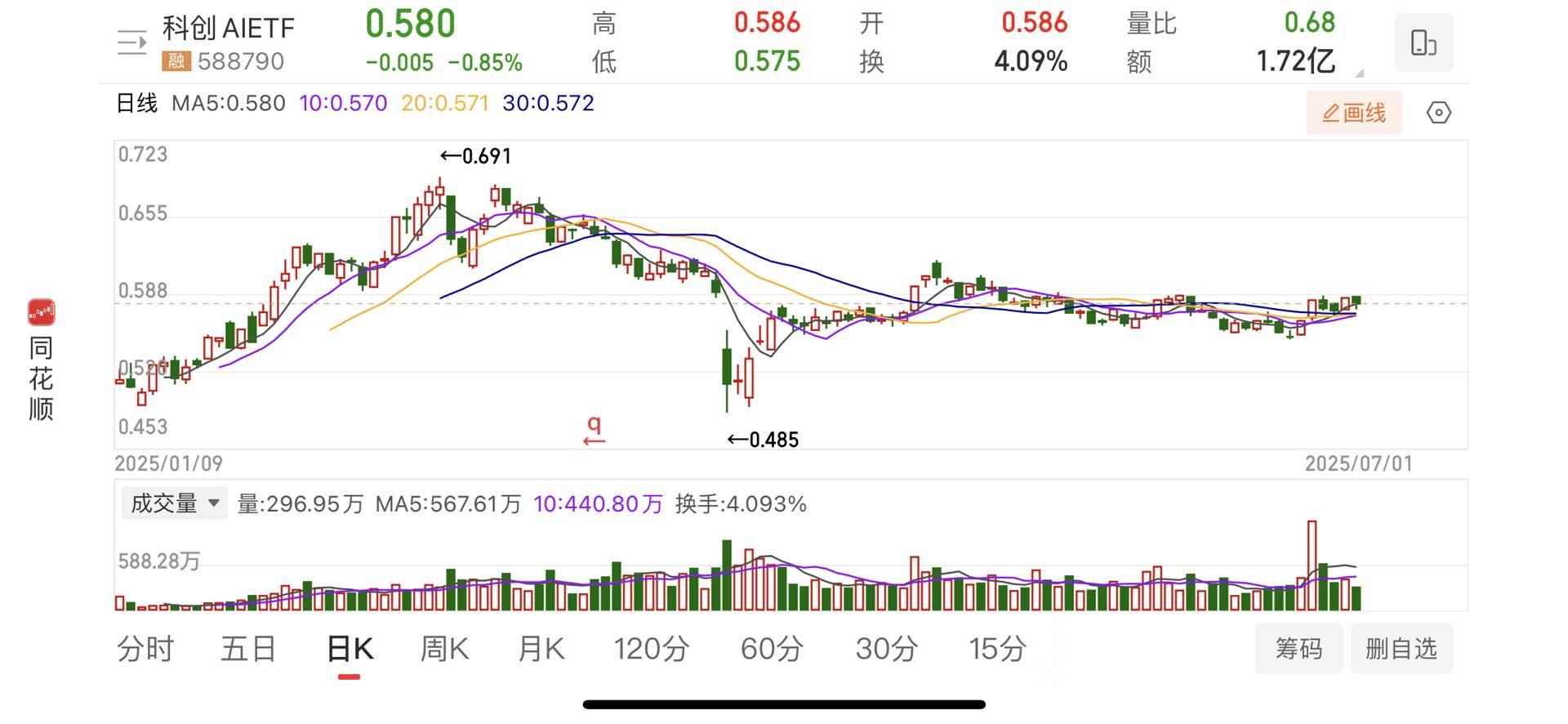
Task: Switch to 分时 chart tab
Action: (145, 649)
